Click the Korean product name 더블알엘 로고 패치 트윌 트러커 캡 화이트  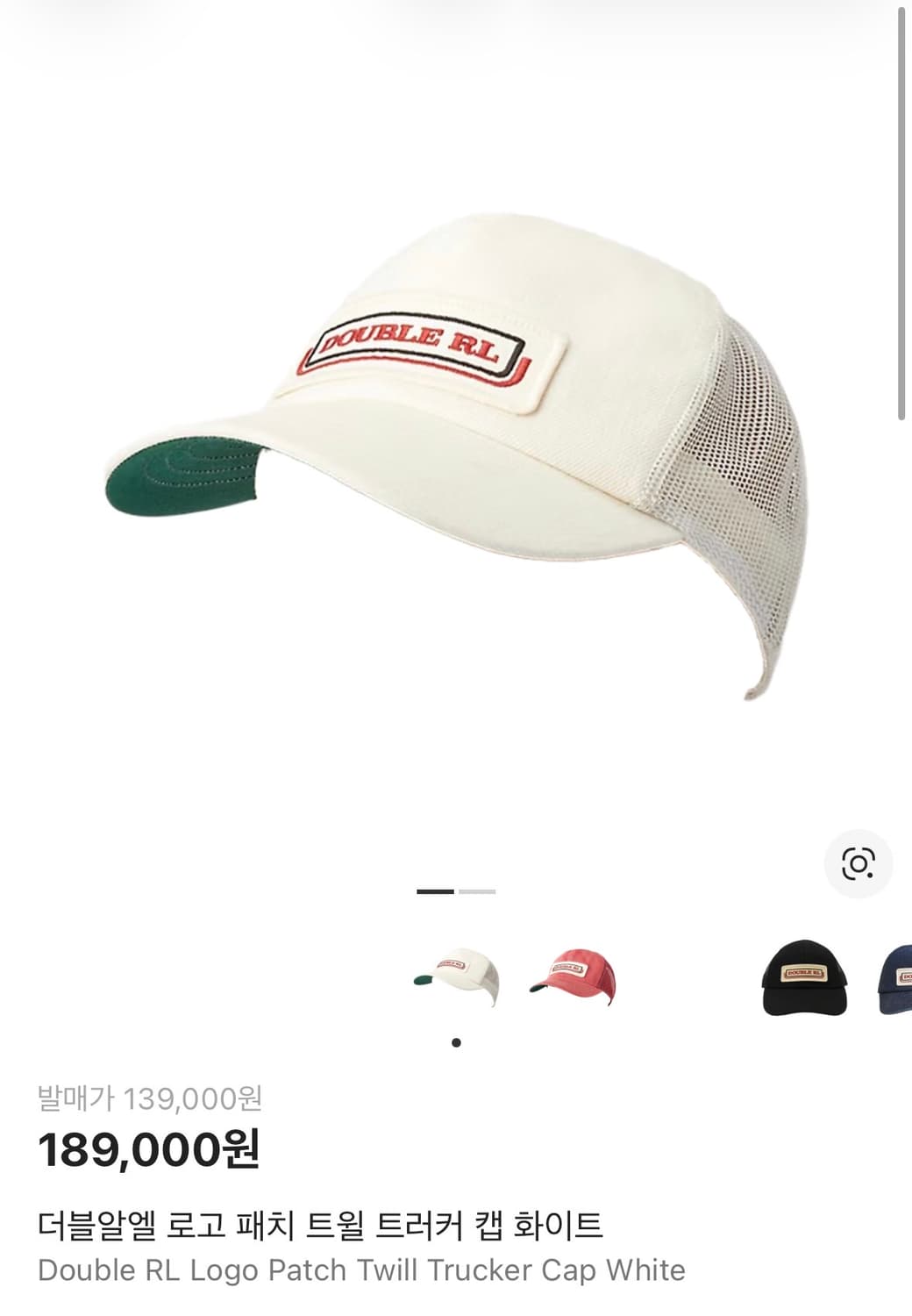pos(322,1227)
